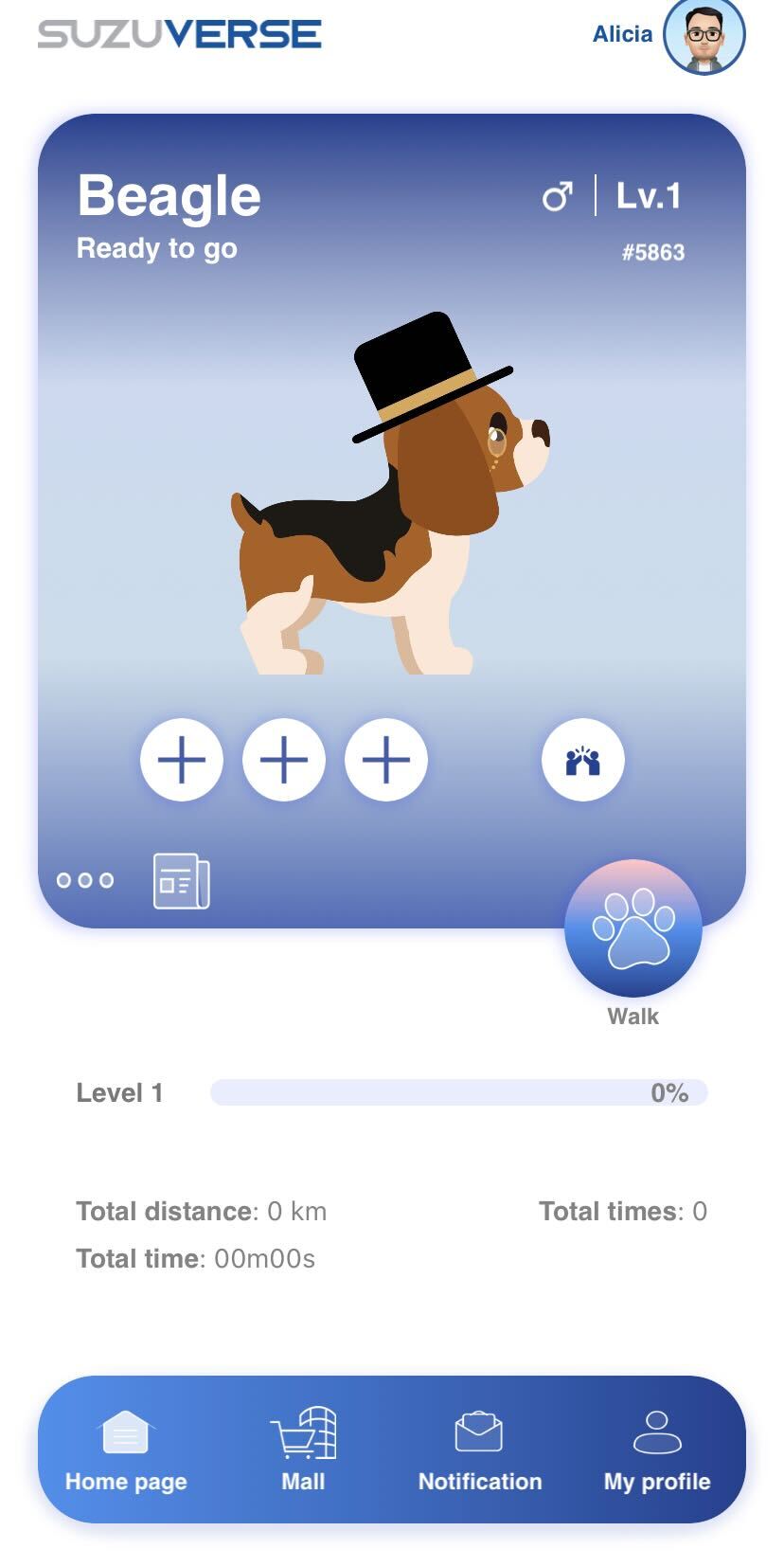Open the three-dot more options
The image size is (784, 1567).
pos(85,880)
